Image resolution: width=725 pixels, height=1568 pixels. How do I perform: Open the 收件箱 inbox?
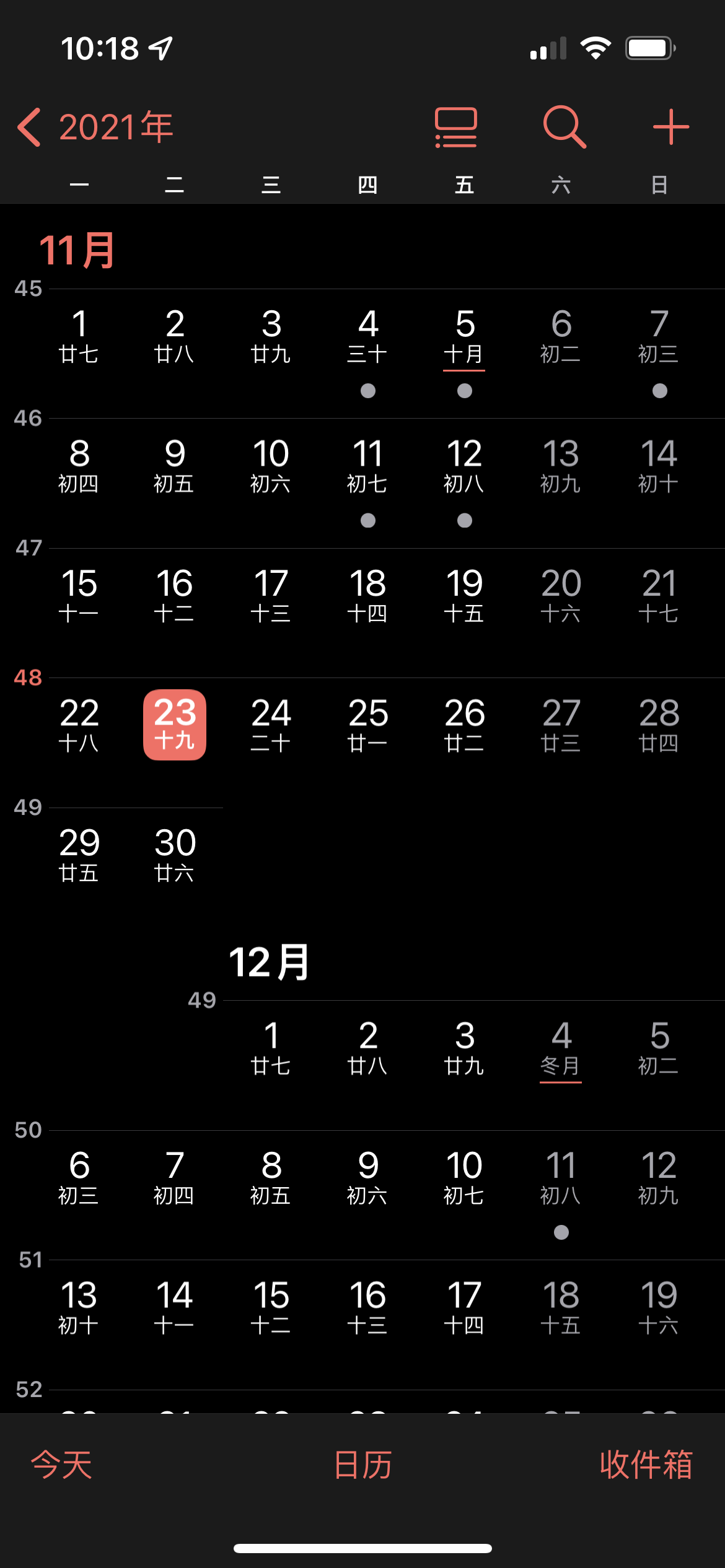pyautogui.click(x=646, y=1465)
